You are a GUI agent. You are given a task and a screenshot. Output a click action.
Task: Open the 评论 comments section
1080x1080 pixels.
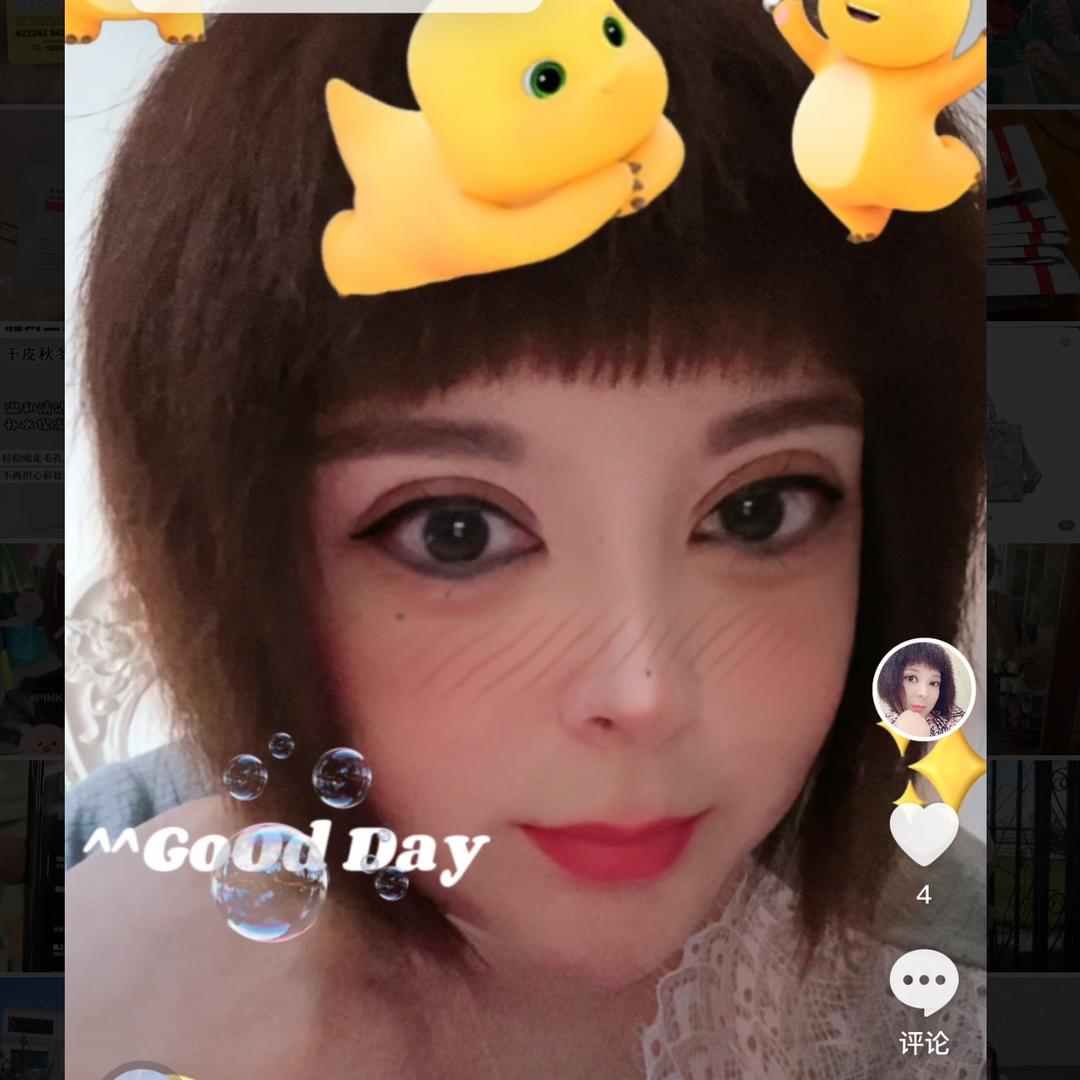[923, 984]
